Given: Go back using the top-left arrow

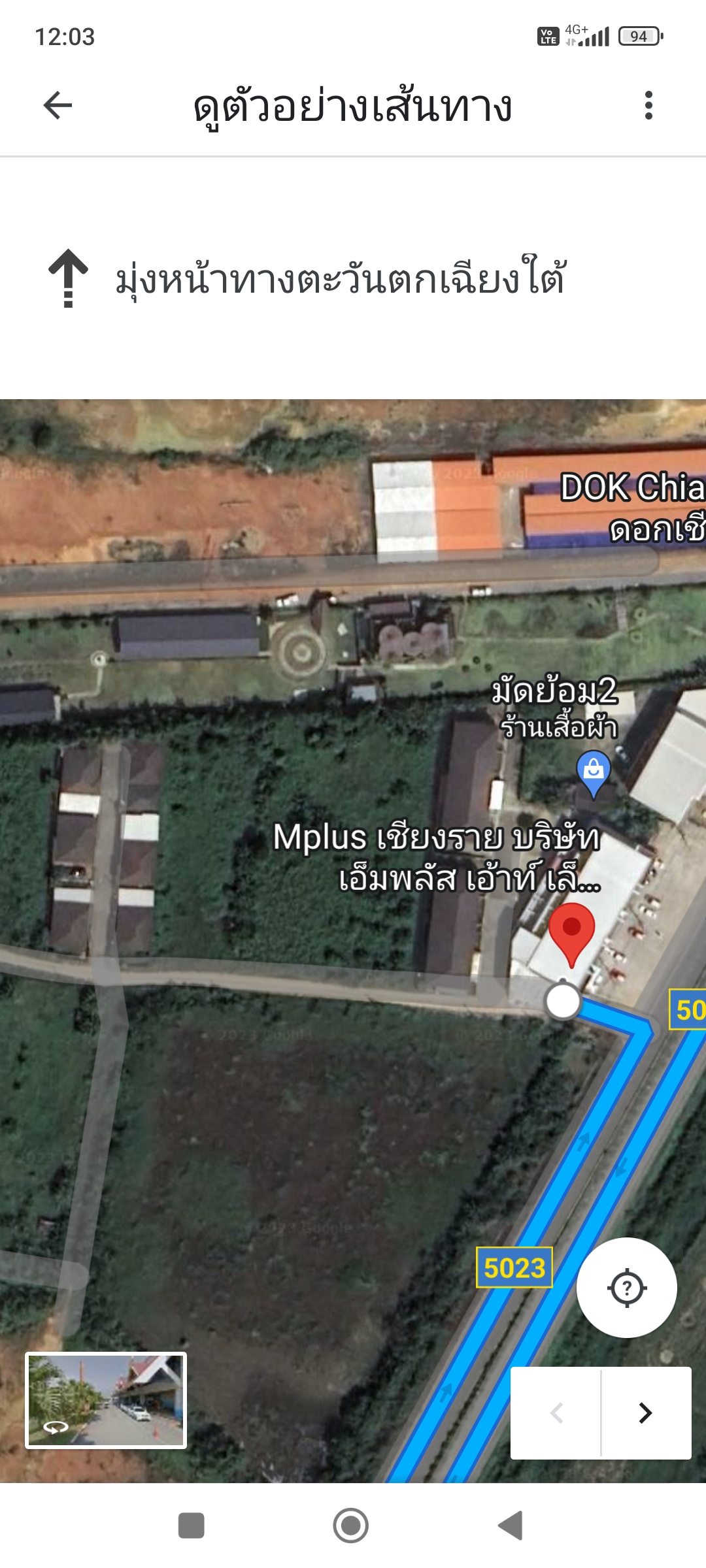Looking at the screenshot, I should tap(58, 105).
